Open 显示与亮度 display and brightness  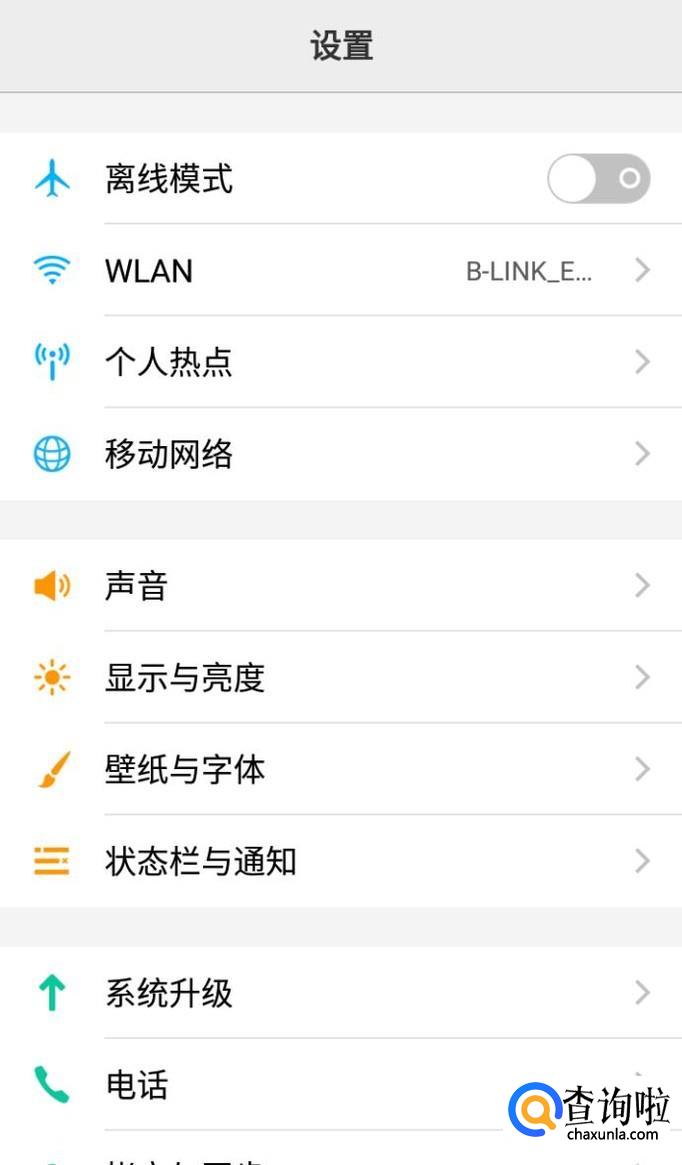tap(340, 678)
